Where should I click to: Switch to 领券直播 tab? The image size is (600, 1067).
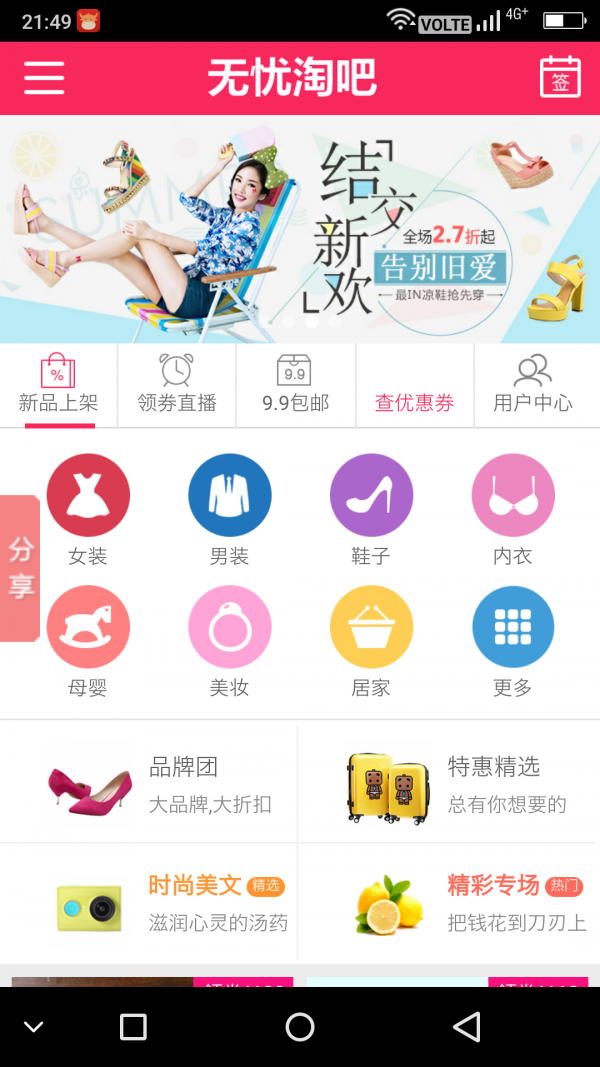point(177,385)
